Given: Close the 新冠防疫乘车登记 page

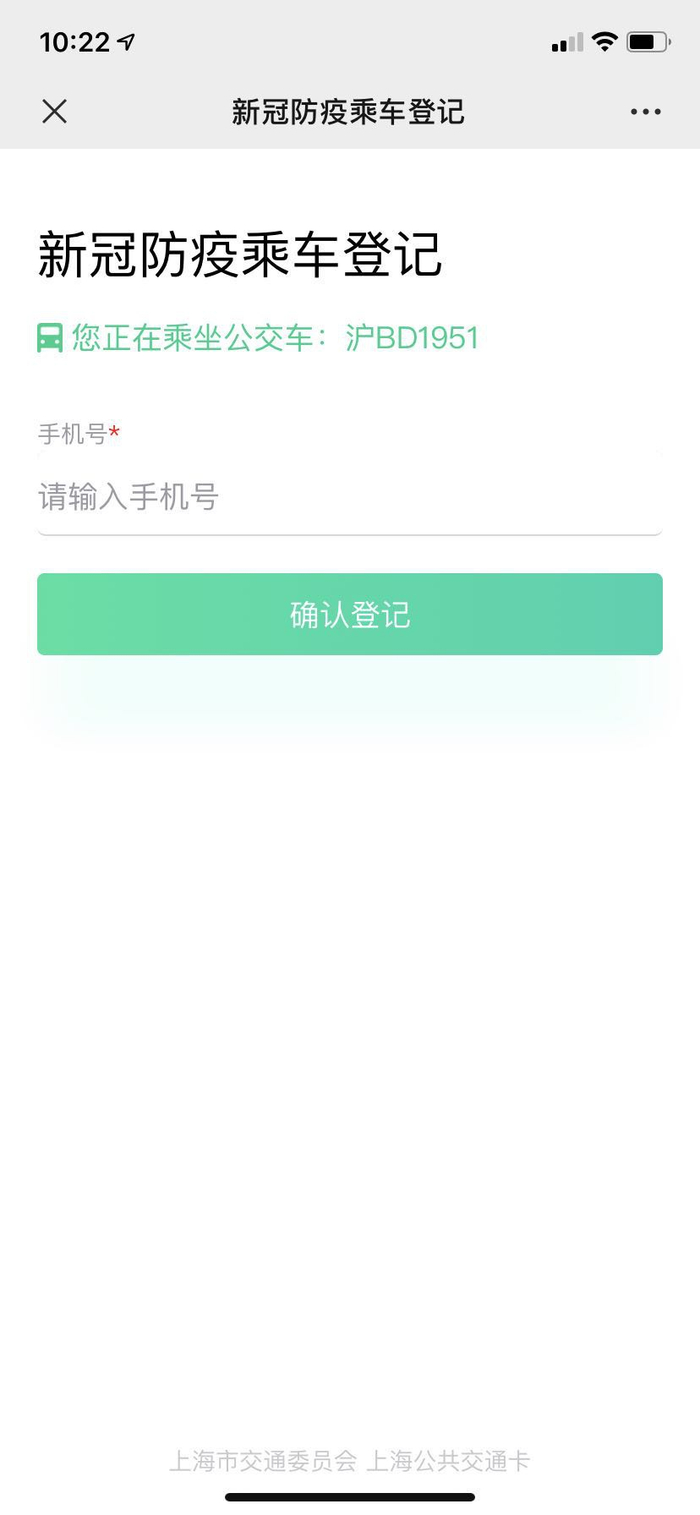Looking at the screenshot, I should [54, 111].
